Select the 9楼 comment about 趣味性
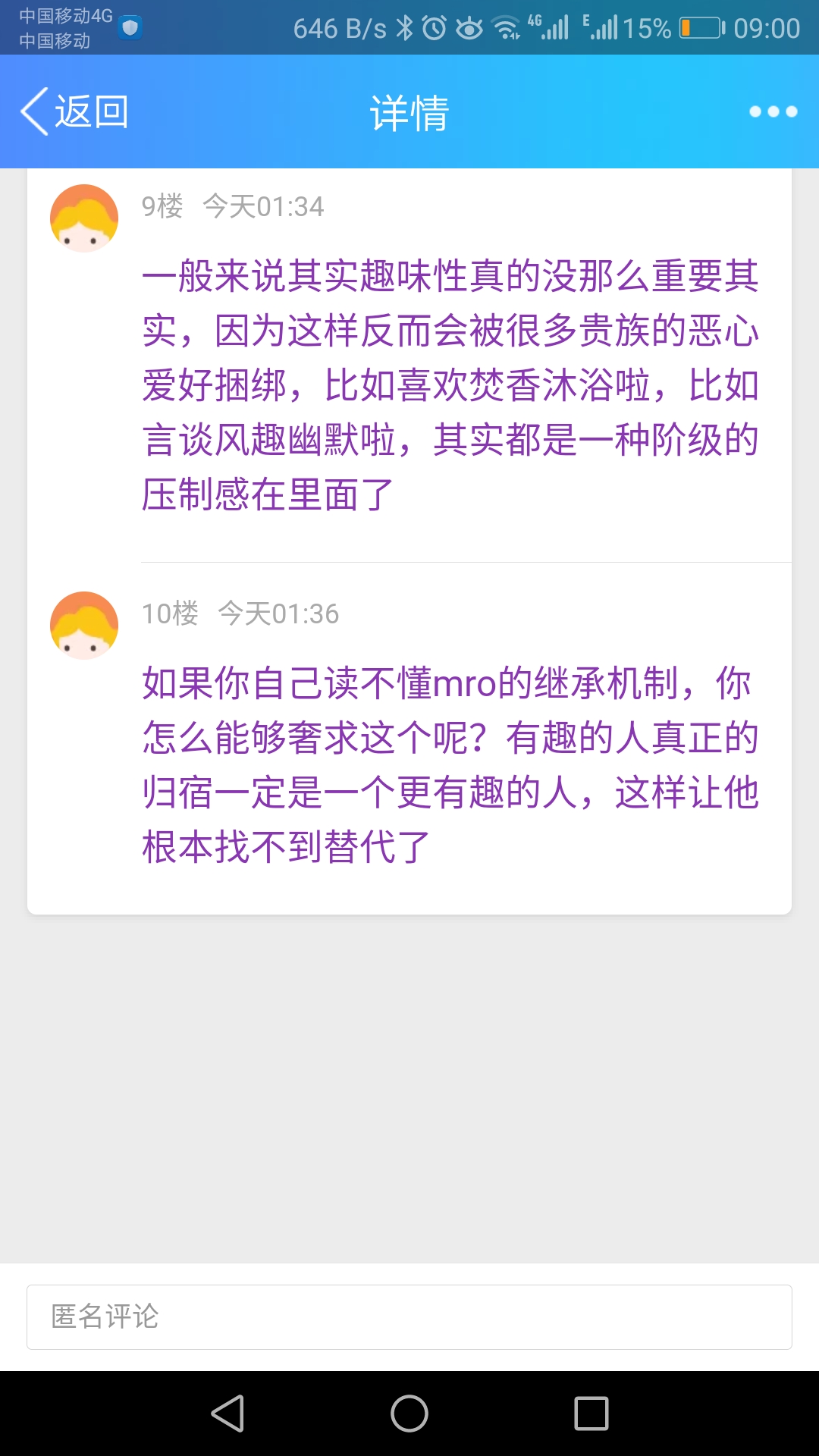 [x=450, y=385]
